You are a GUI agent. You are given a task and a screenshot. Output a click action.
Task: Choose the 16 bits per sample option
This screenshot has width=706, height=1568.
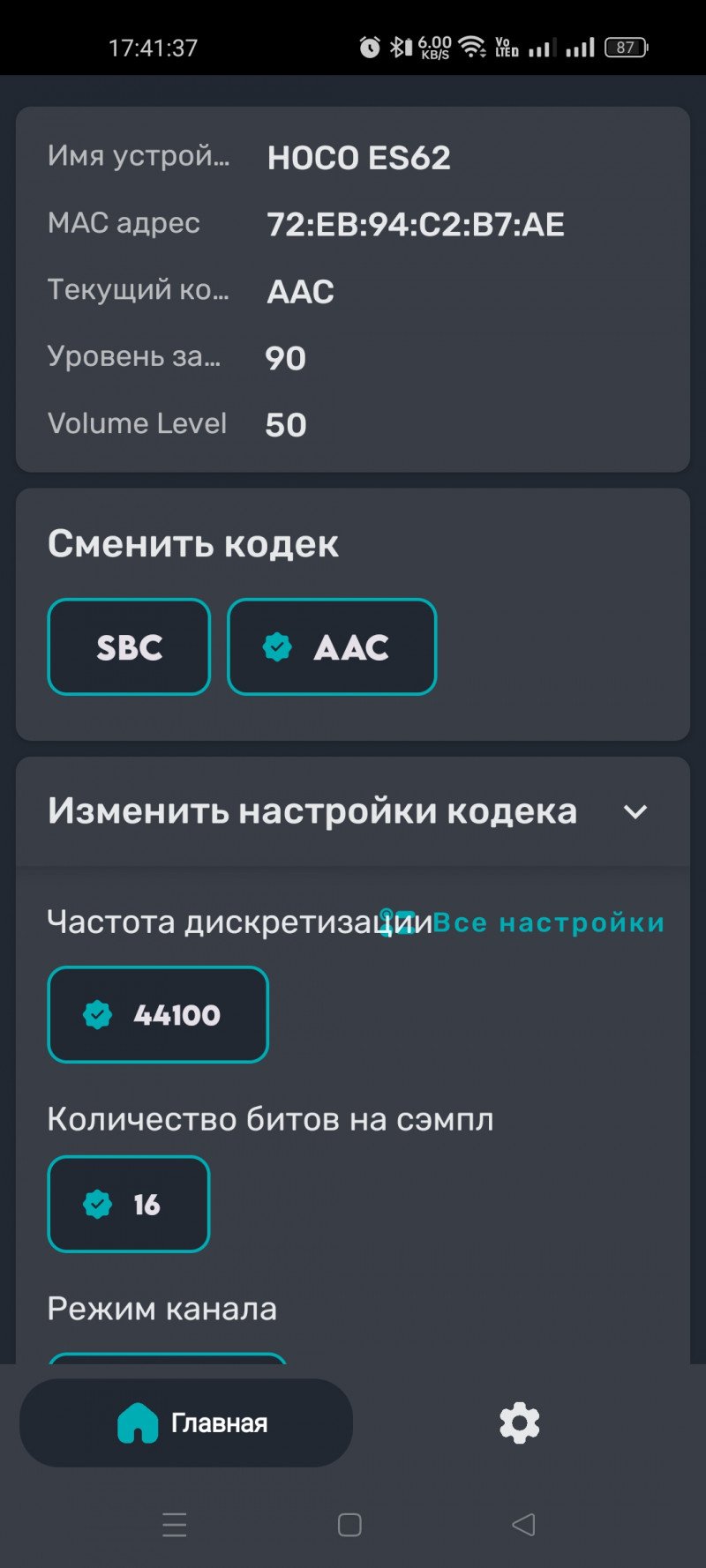tap(129, 1204)
